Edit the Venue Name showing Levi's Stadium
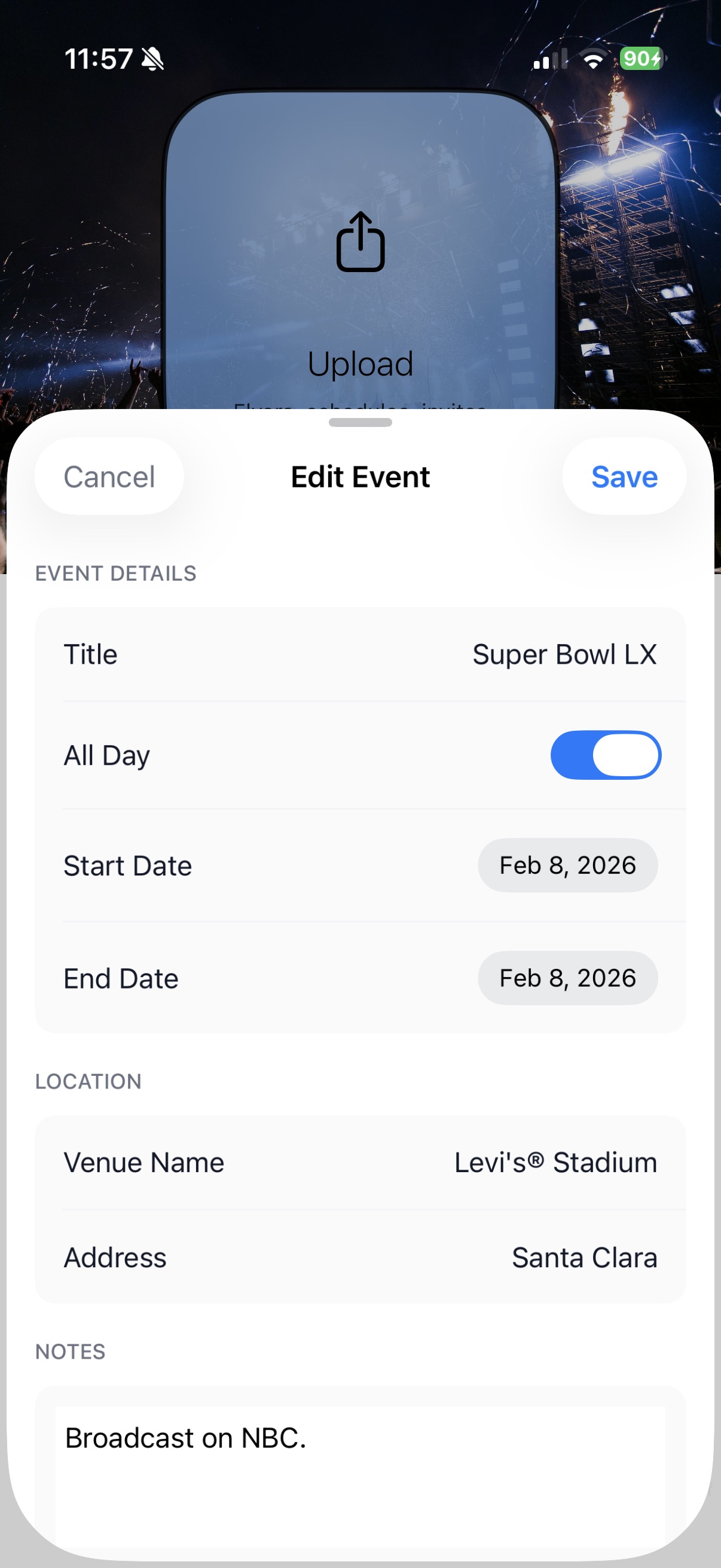 click(x=555, y=1161)
